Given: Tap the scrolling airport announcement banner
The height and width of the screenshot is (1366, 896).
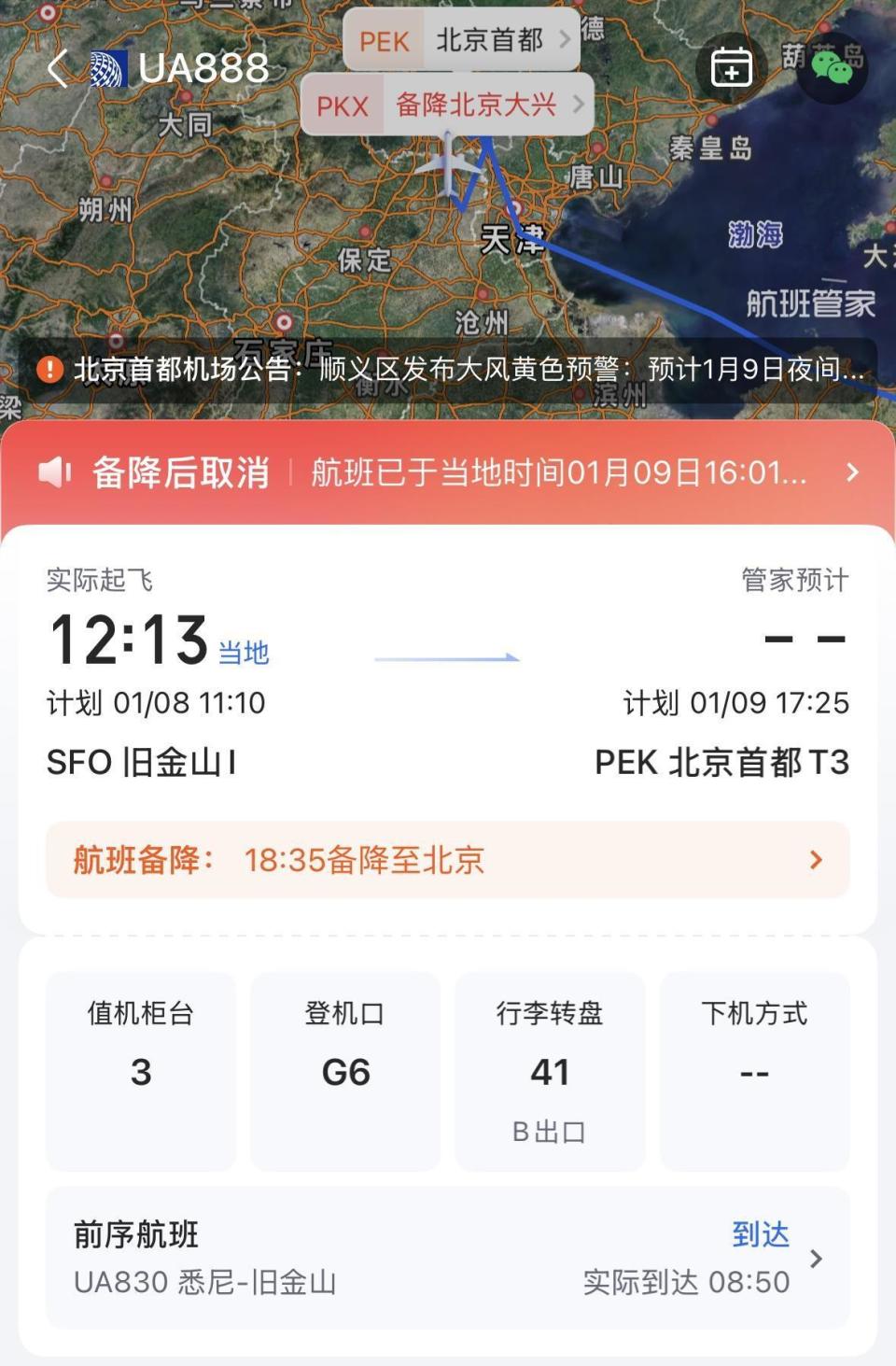Looking at the screenshot, I should pos(448,369).
